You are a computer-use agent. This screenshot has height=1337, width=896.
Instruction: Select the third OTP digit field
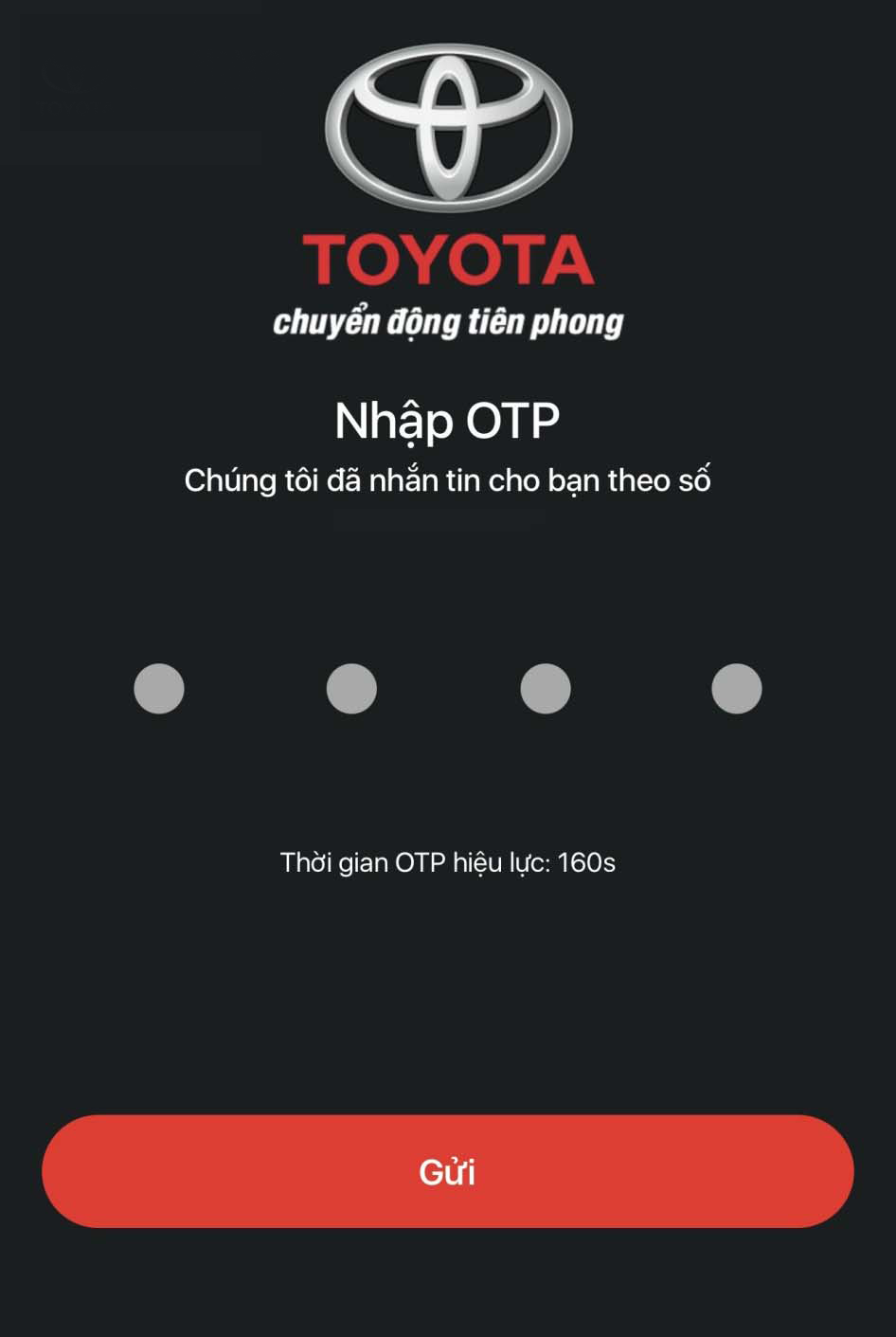point(546,688)
